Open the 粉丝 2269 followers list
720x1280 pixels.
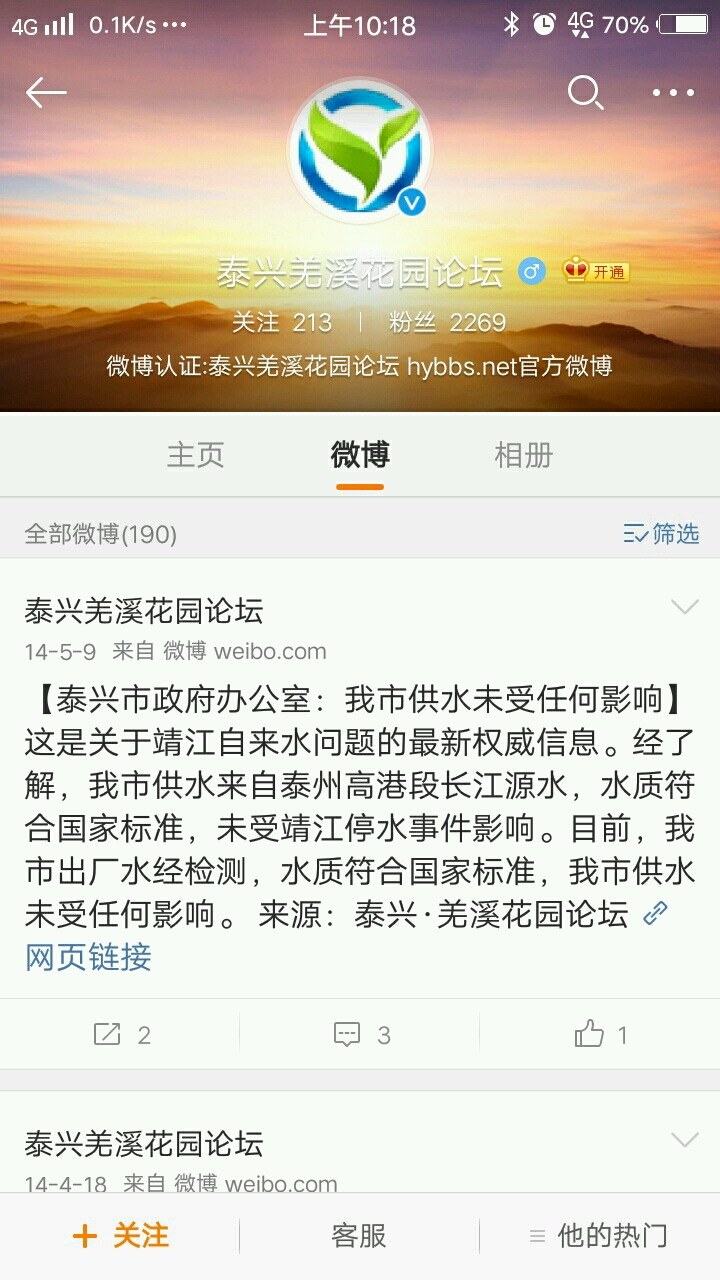coord(447,322)
